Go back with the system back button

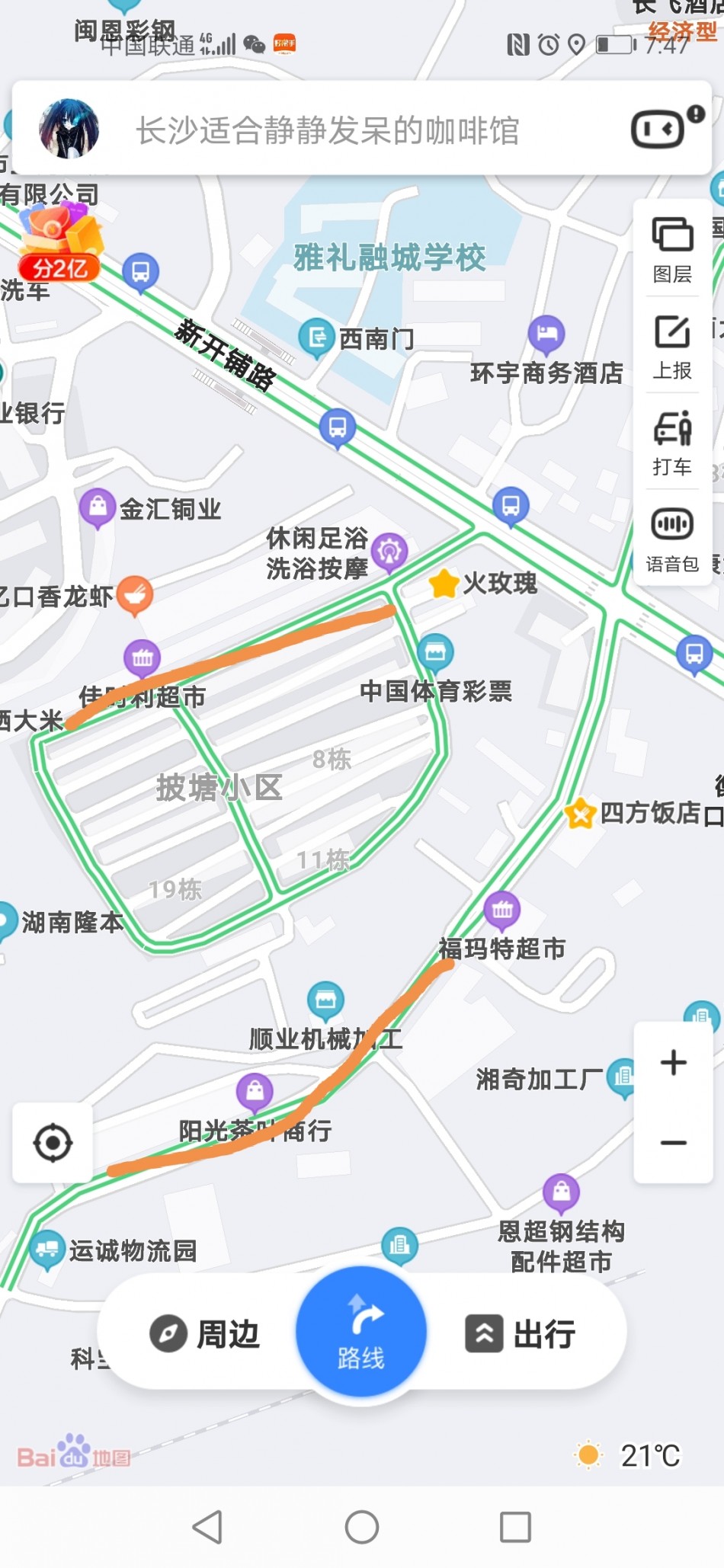pyautogui.click(x=207, y=1527)
